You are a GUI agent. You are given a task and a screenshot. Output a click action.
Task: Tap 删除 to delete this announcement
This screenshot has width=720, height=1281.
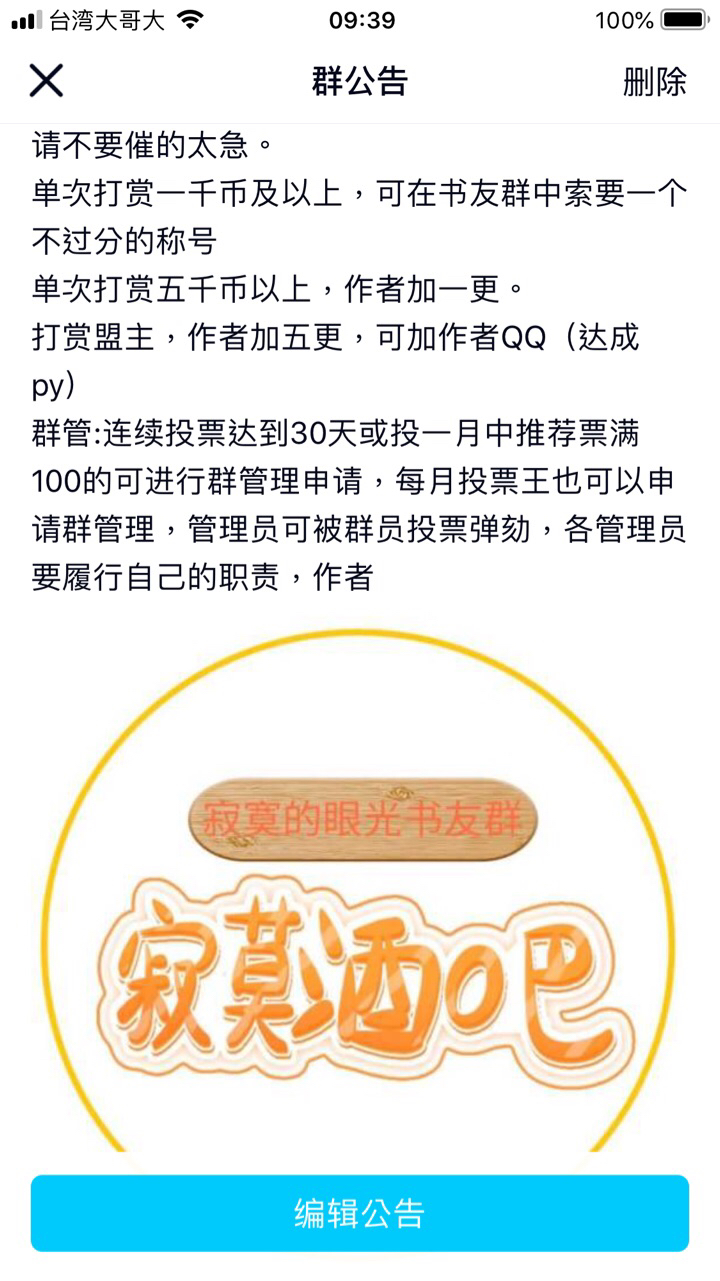click(x=655, y=81)
